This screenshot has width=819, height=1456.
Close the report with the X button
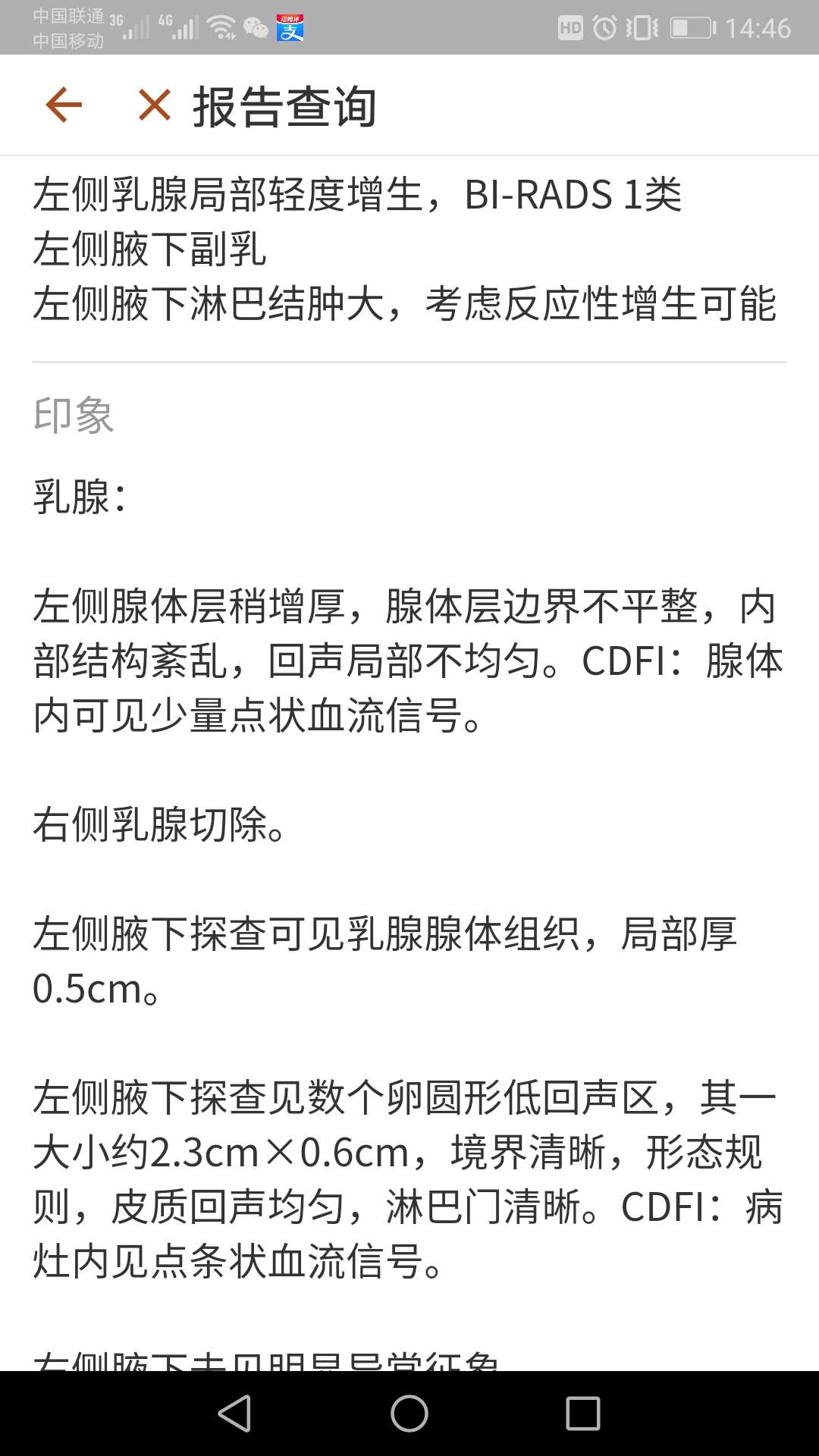(x=153, y=105)
